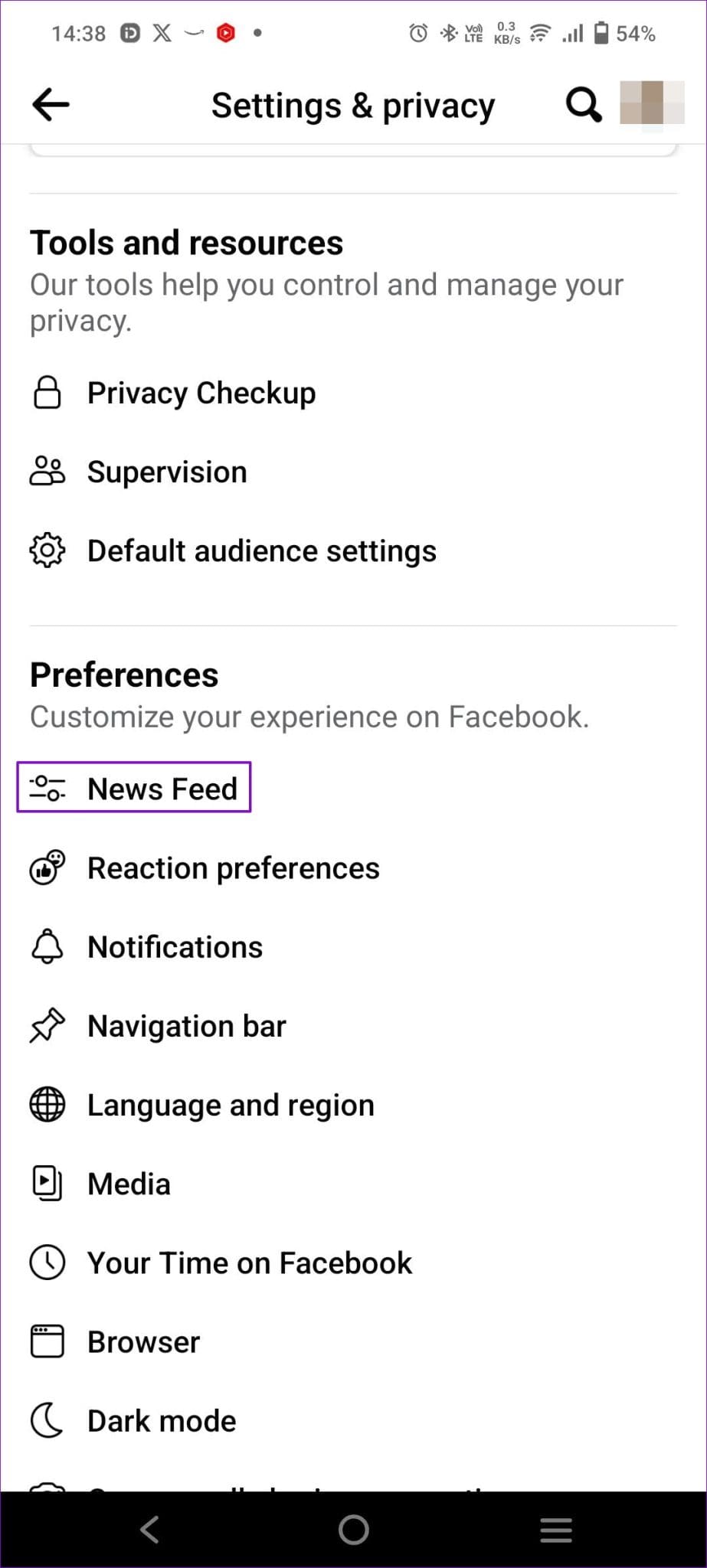Go back using the top-left arrow
707x1568 pixels.
tap(49, 104)
